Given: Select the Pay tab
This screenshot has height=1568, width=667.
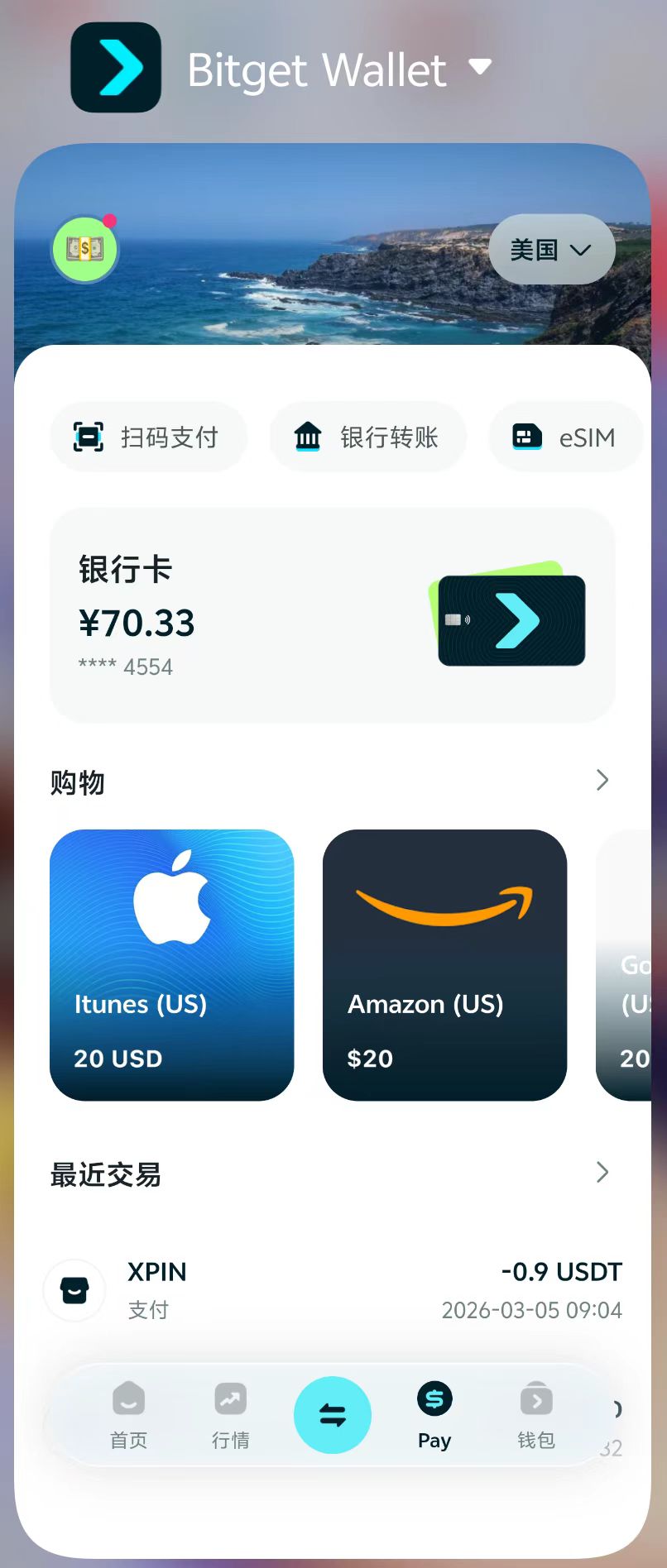Looking at the screenshot, I should click(434, 1415).
